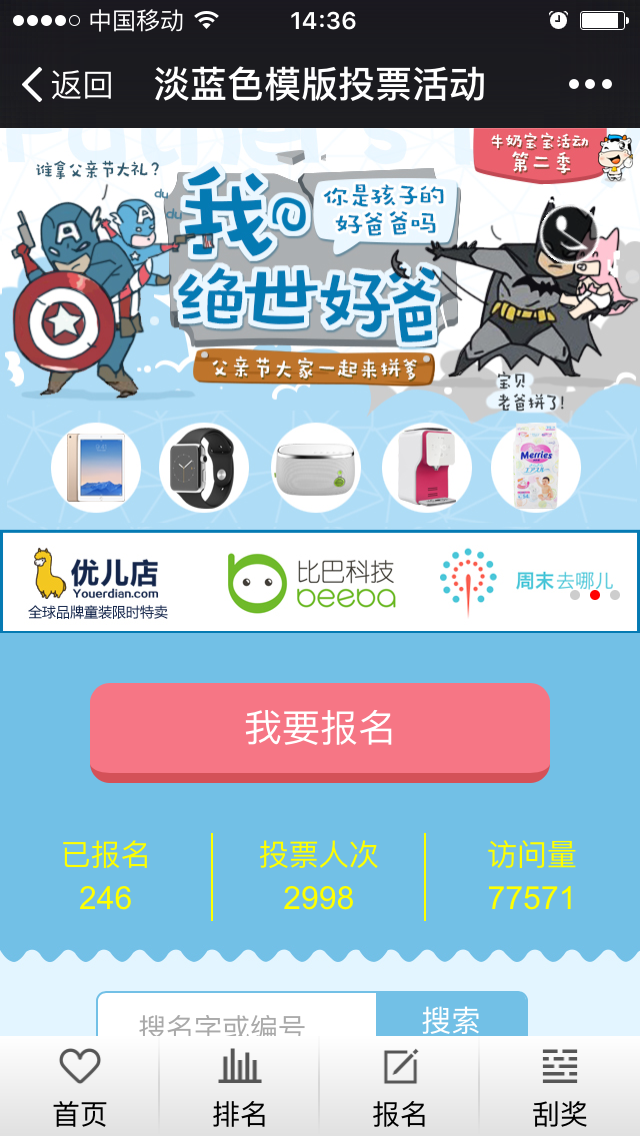The width and height of the screenshot is (640, 1136).
Task: Tap the 搜索 search button
Action: (x=451, y=1016)
